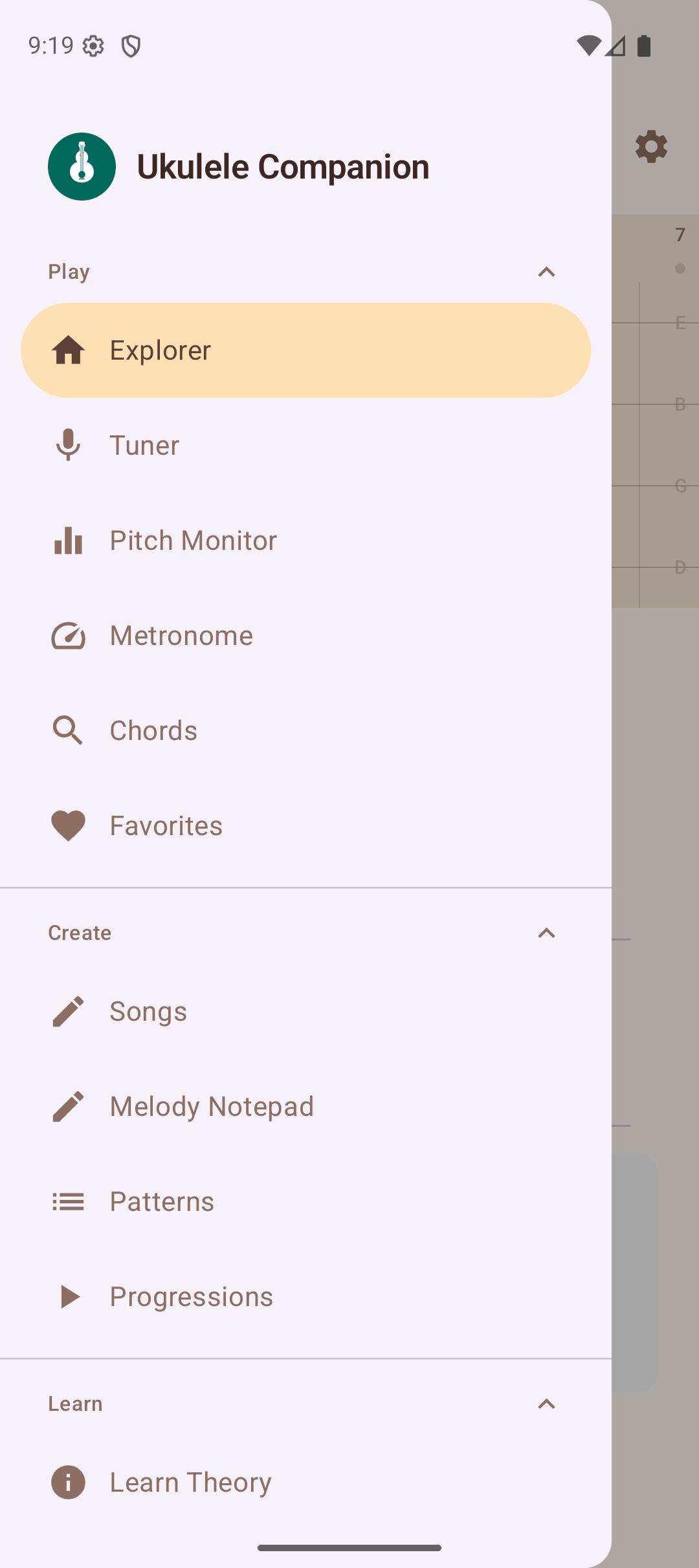Select the Explorer home icon
The height and width of the screenshot is (1568, 699).
click(68, 350)
